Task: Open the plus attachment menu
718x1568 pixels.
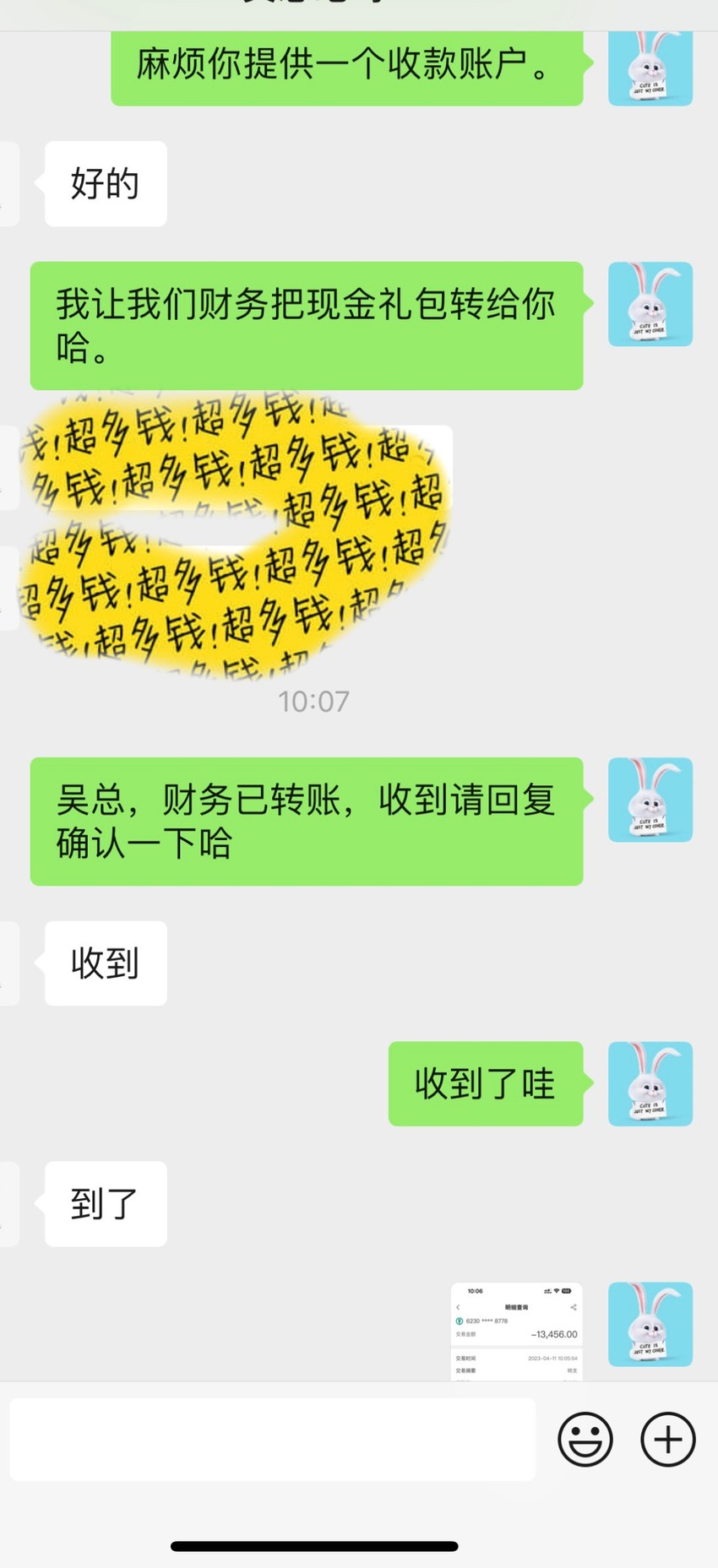Action: 668,1439
